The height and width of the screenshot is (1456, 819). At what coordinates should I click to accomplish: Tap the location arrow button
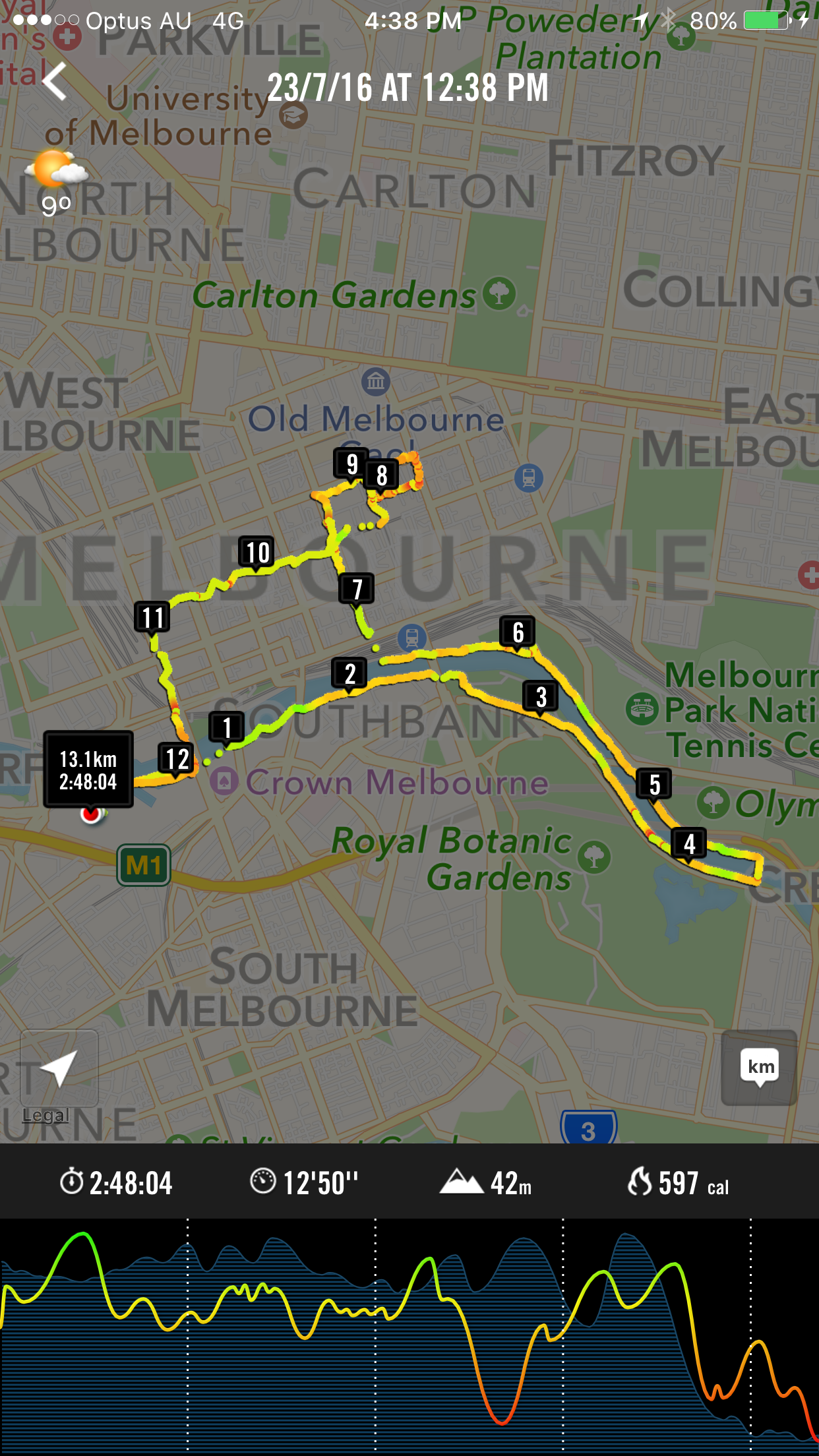[59, 1068]
